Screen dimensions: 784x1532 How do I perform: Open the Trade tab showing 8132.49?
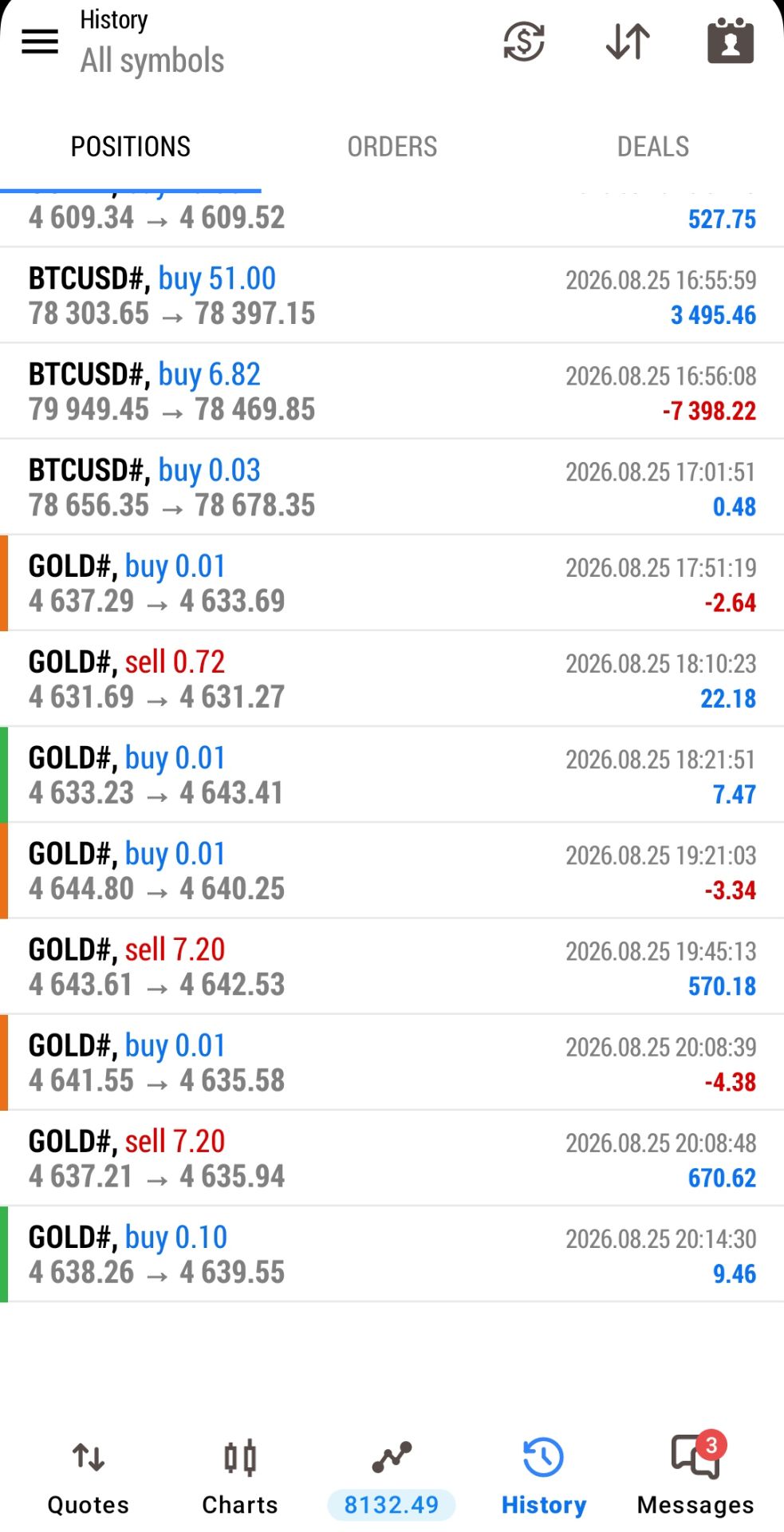391,1479
